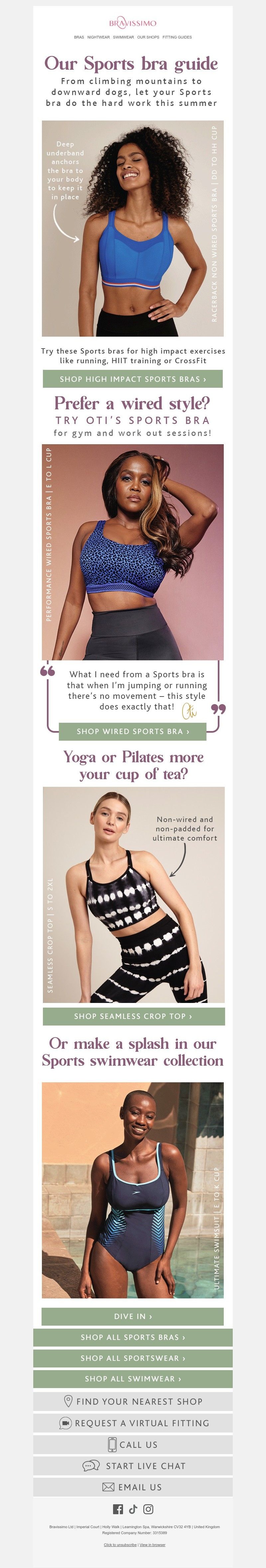266x1568 pixels.
Task: Click the unsubscribe link
Action: click(120, 1545)
